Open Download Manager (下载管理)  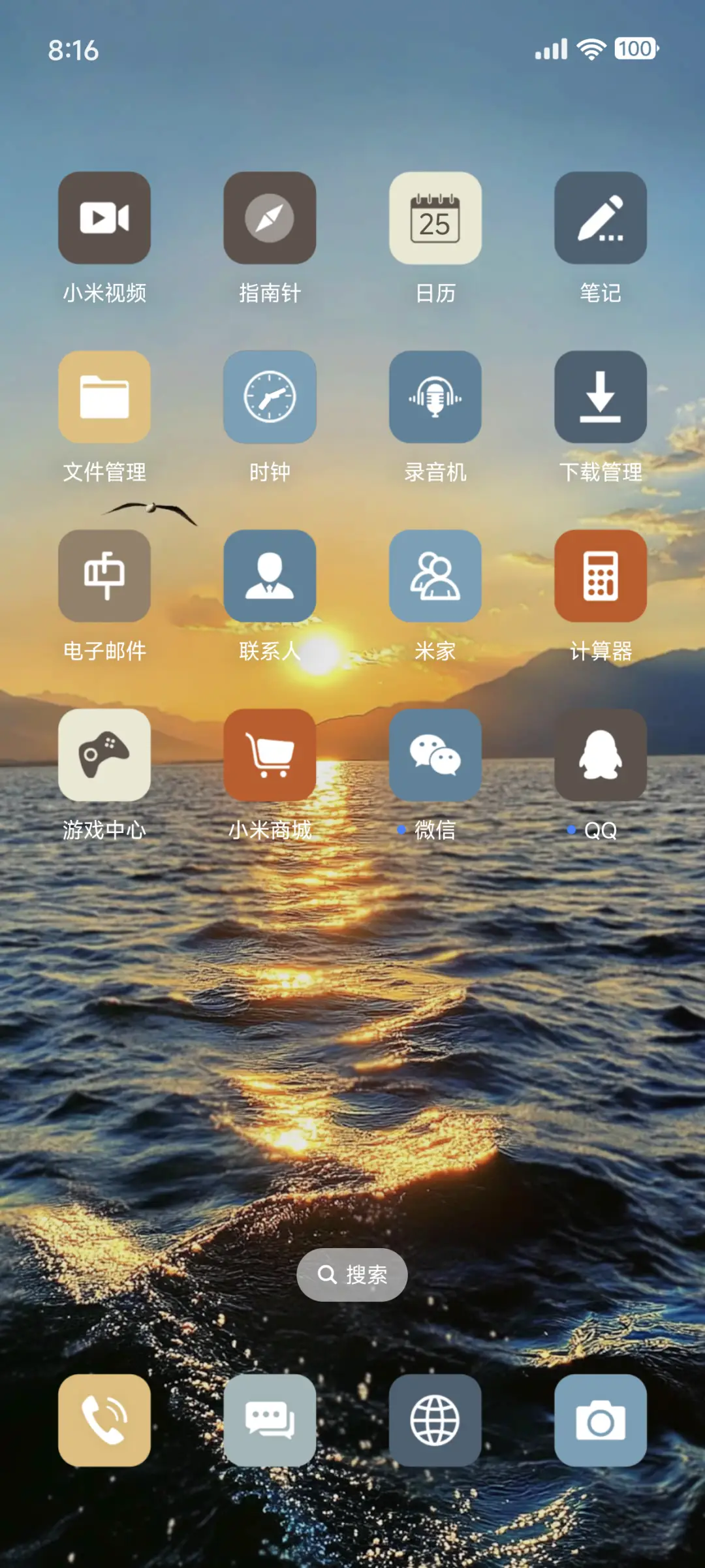coord(600,397)
